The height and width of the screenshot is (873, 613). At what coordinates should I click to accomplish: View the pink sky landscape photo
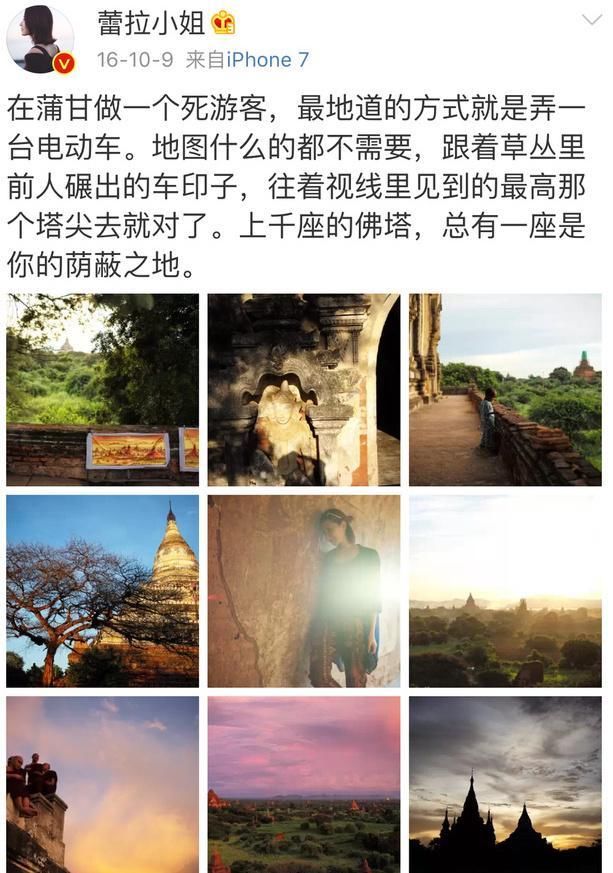[303, 785]
